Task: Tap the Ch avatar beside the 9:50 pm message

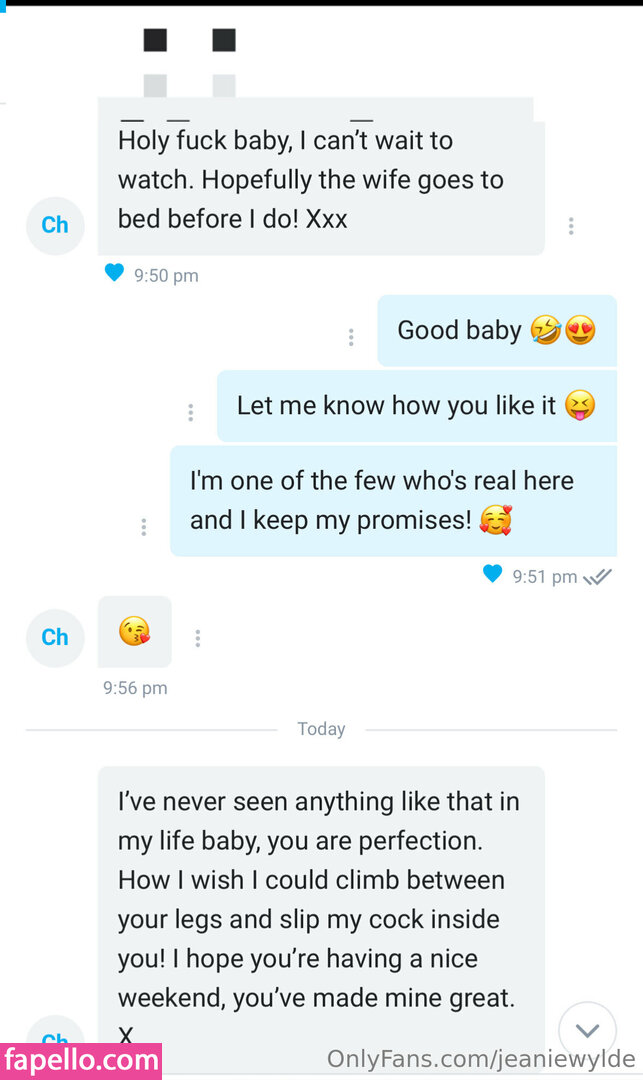Action: 55,225
